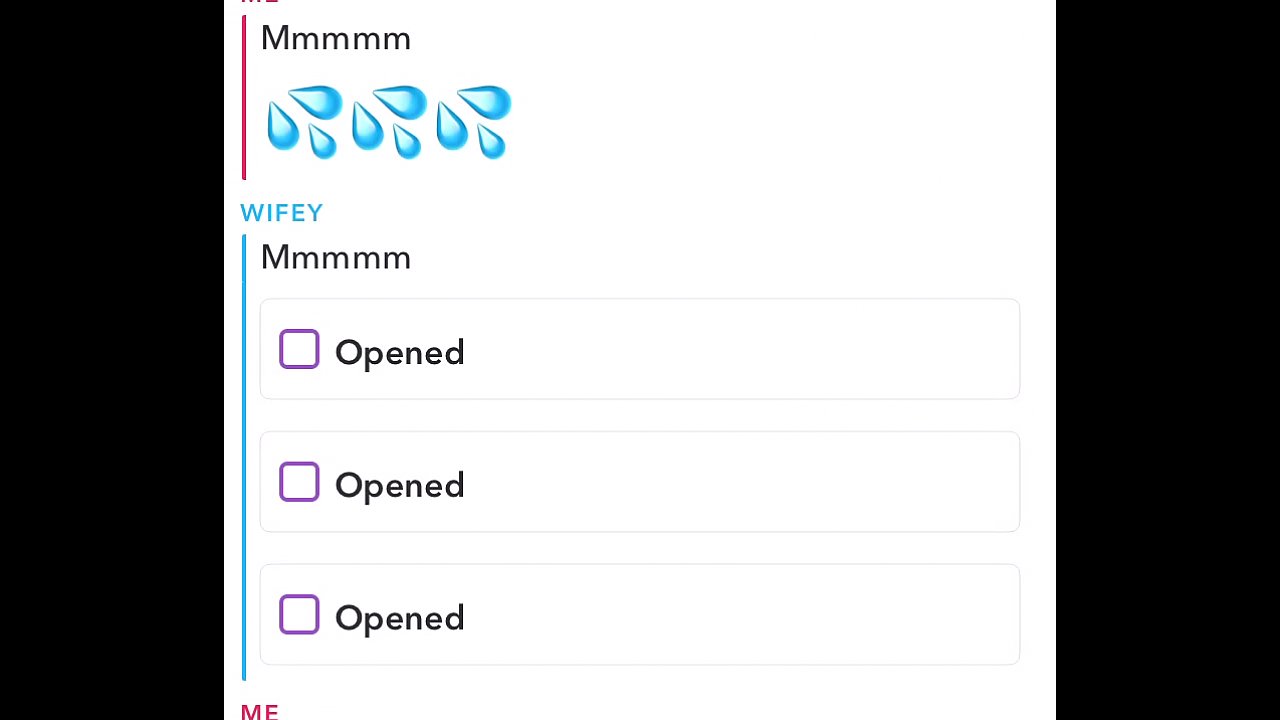The height and width of the screenshot is (720, 1280).
Task: Select the middle Opened snap from WIFEY
Action: [638, 483]
